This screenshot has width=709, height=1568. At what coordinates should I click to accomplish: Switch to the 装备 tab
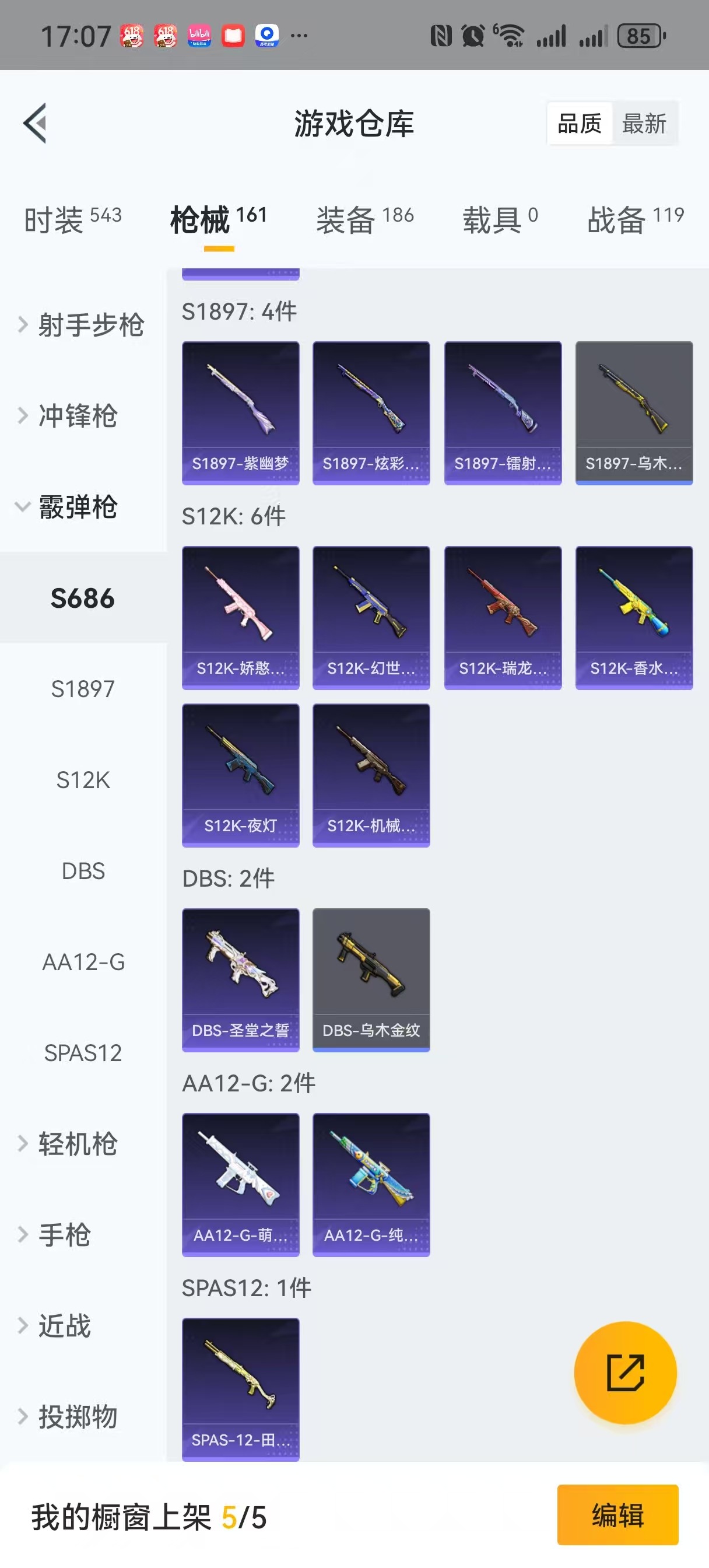click(364, 219)
